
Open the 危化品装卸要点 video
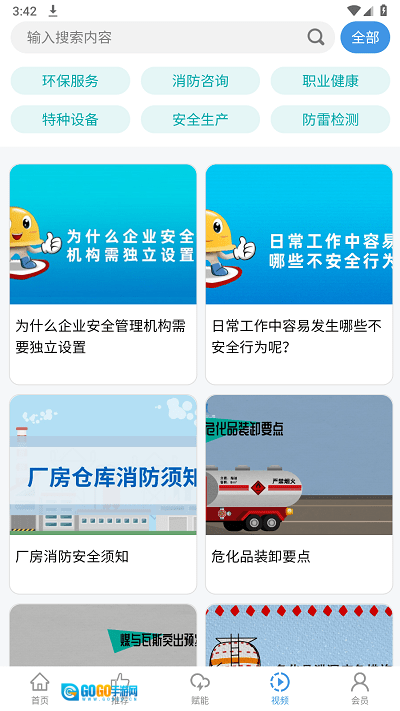(x=299, y=494)
